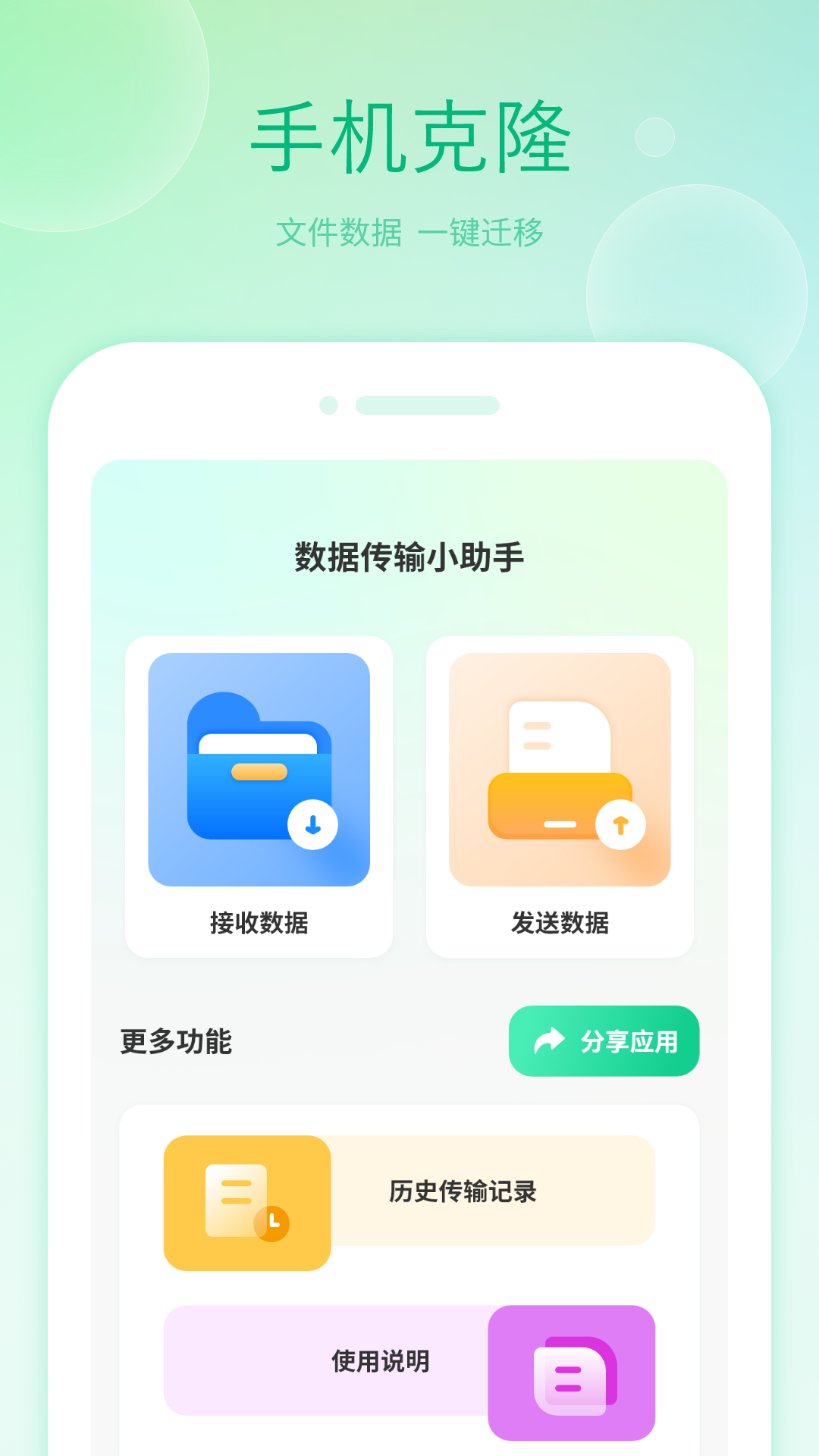The image size is (819, 1456).
Task: Tap the blue folder download icon for receiving data
Action: point(258,766)
